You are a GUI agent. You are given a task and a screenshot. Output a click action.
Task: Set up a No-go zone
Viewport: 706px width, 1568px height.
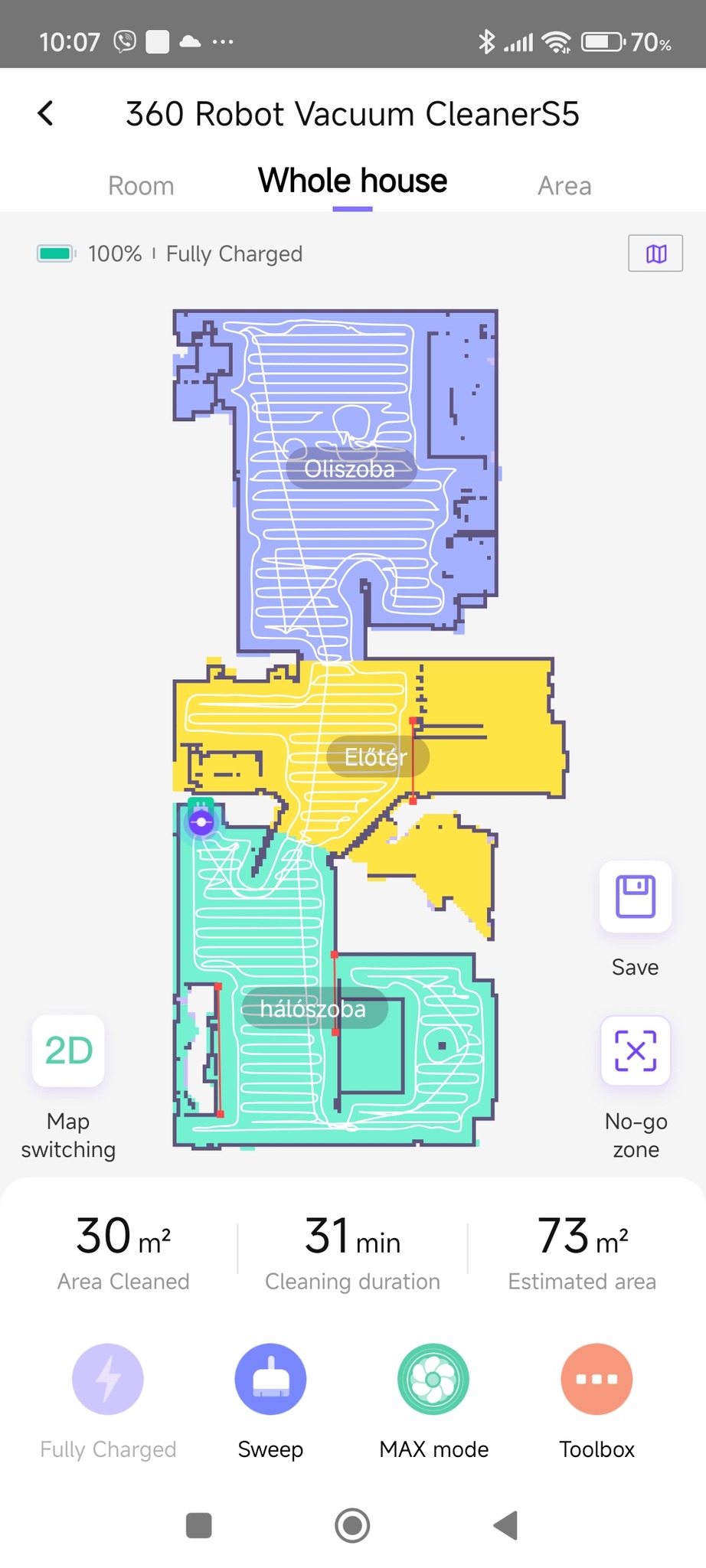(x=635, y=1051)
